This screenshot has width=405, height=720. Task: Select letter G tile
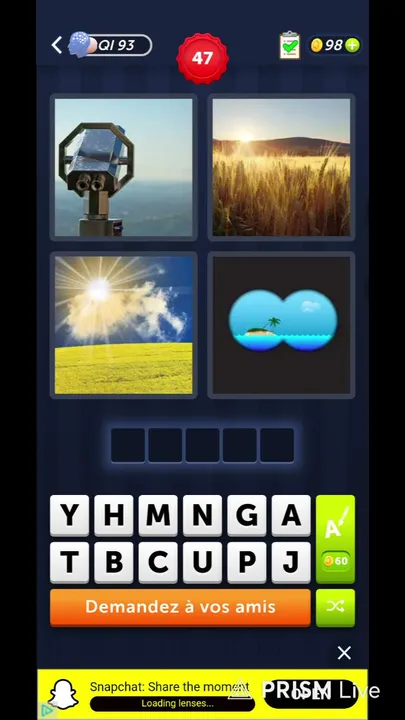[x=247, y=516]
